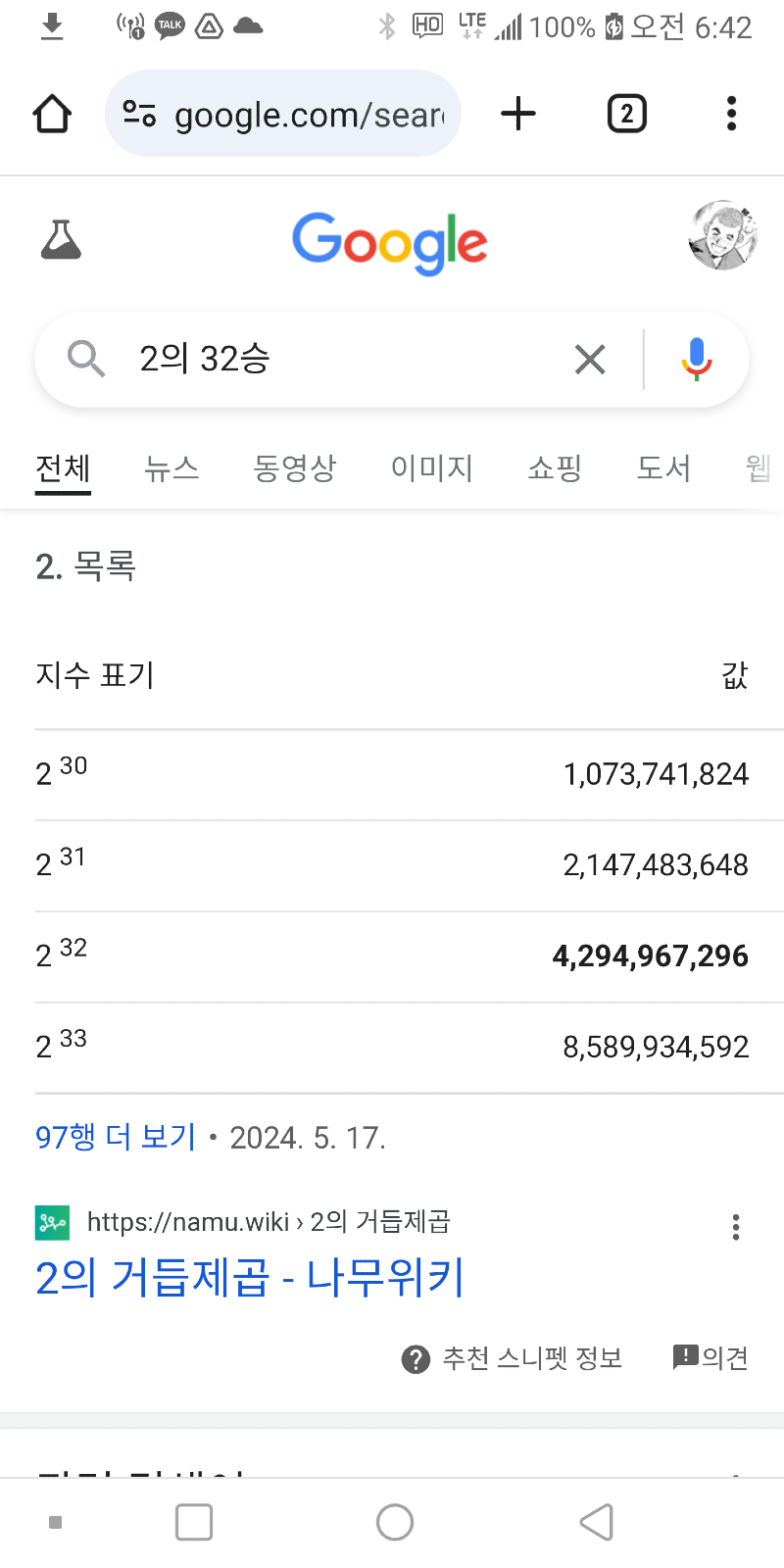
Task: Open a new browser tab with the plus icon
Action: point(518,114)
